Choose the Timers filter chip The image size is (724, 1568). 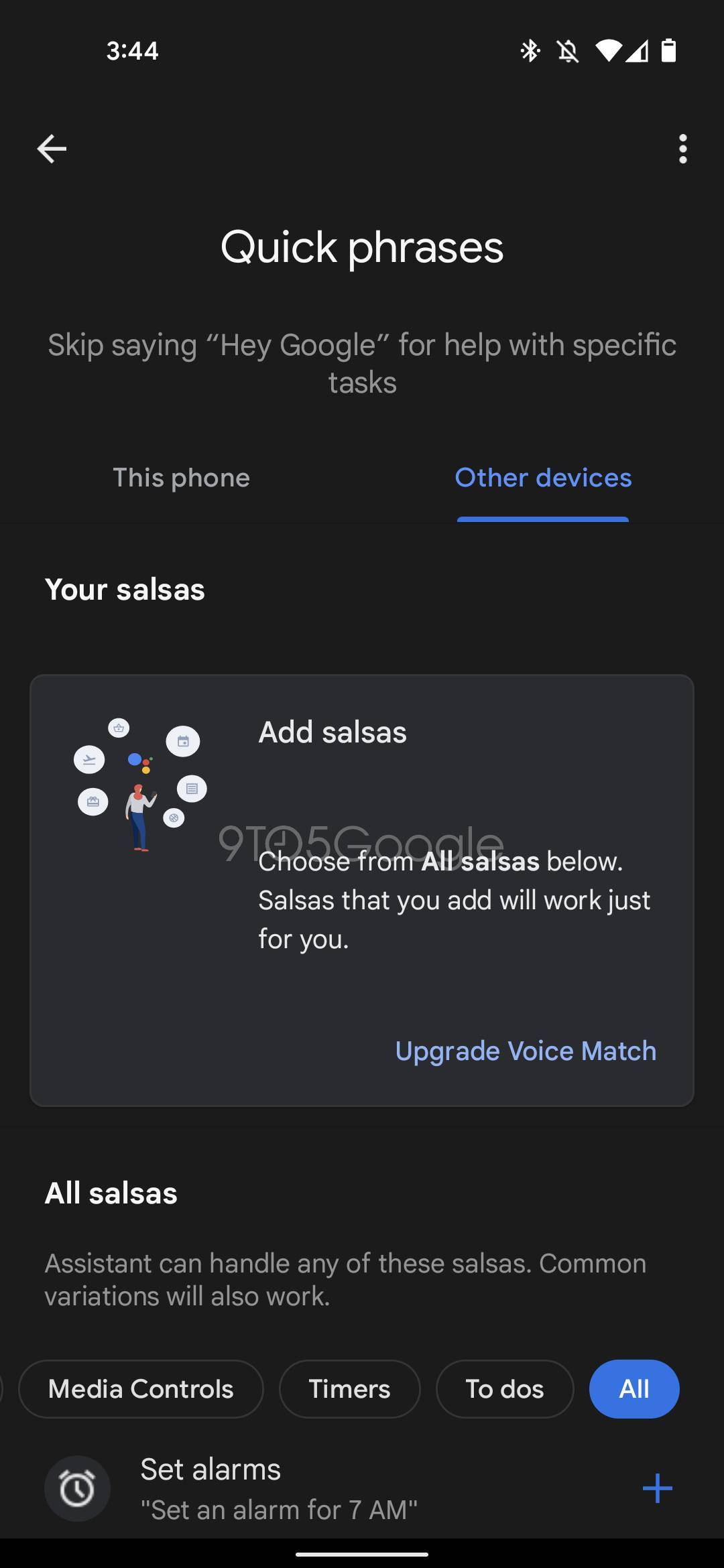349,1389
